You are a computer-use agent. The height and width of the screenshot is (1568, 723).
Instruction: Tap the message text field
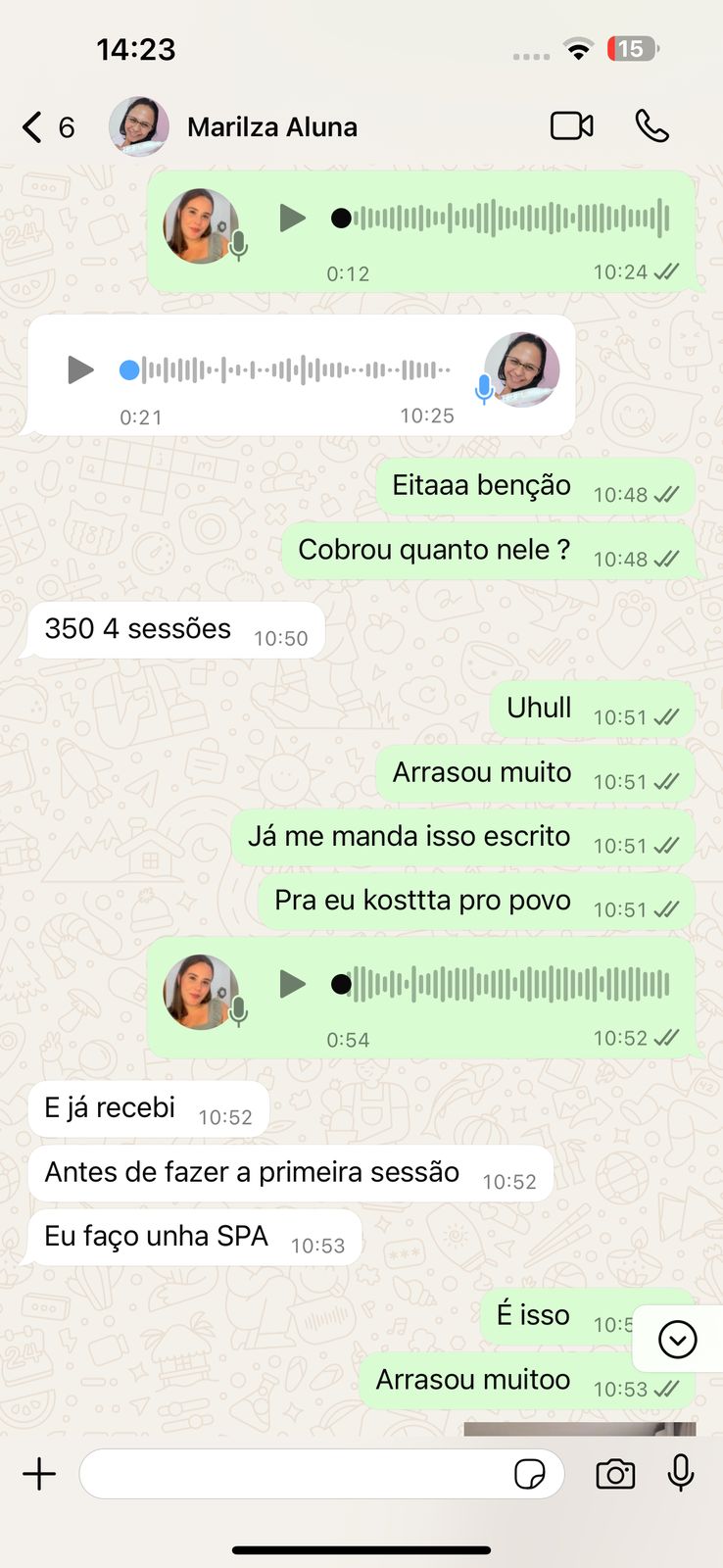(294, 1474)
